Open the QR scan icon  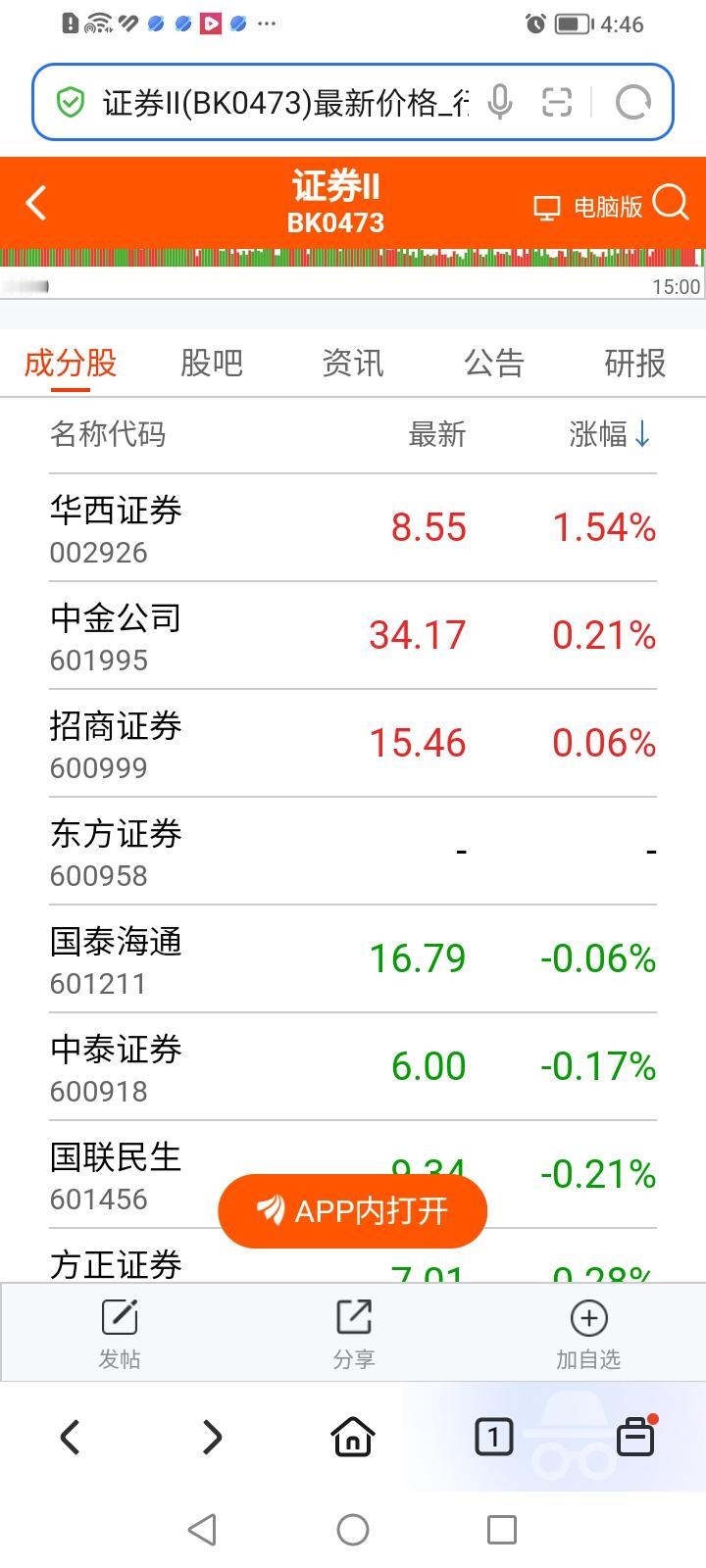(557, 103)
